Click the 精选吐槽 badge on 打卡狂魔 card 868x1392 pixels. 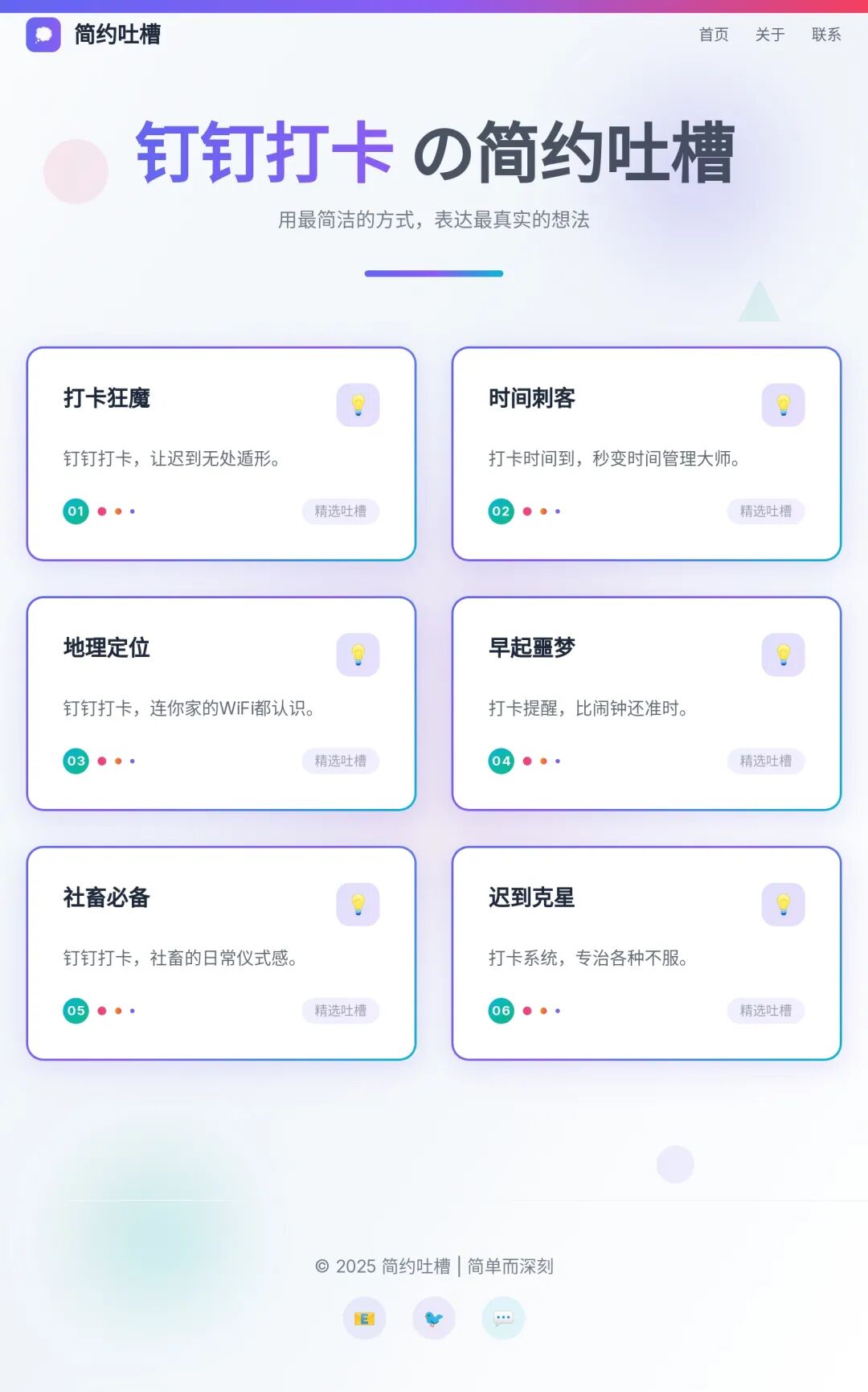340,511
